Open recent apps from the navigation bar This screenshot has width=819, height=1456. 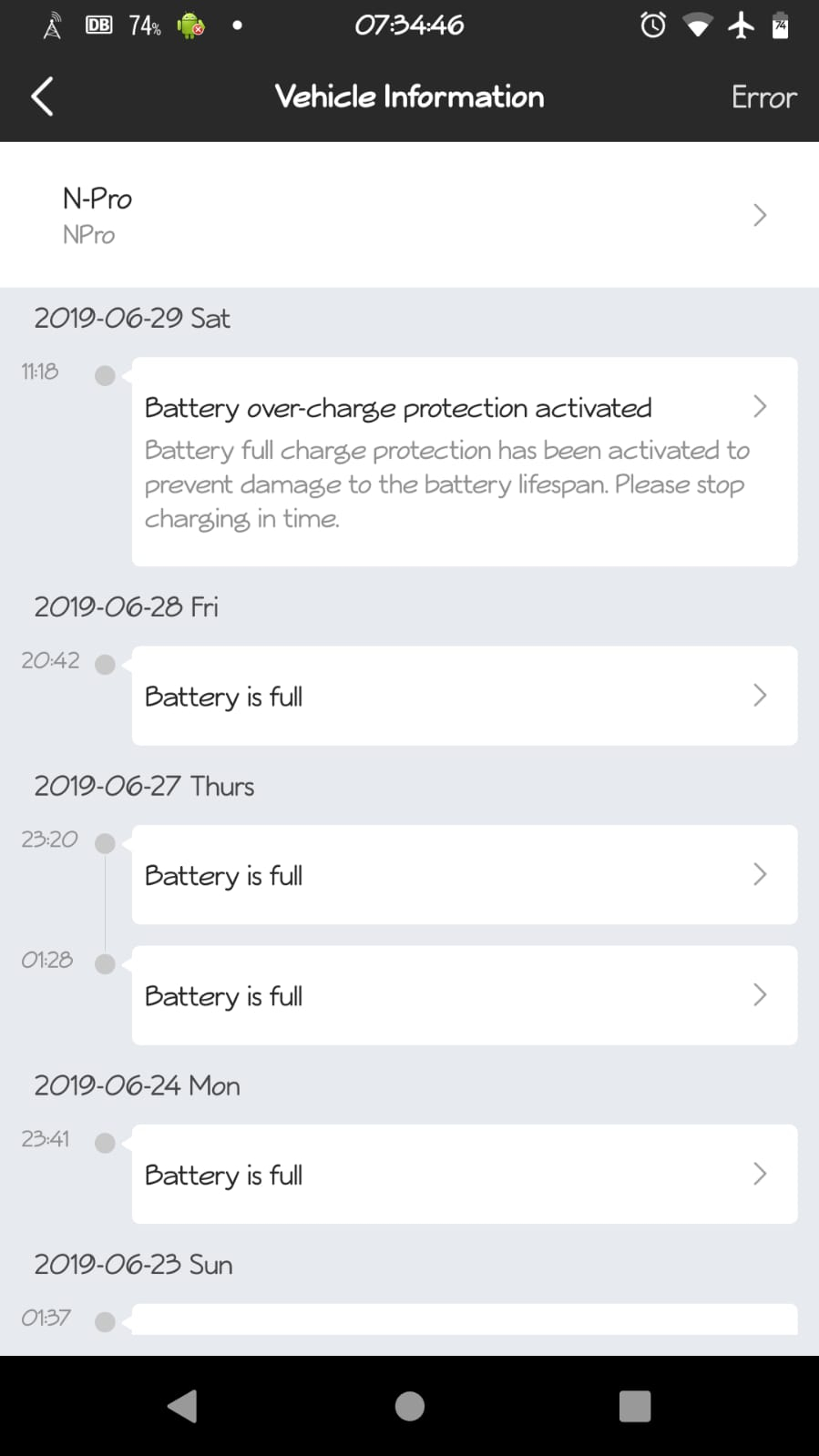[x=635, y=1406]
